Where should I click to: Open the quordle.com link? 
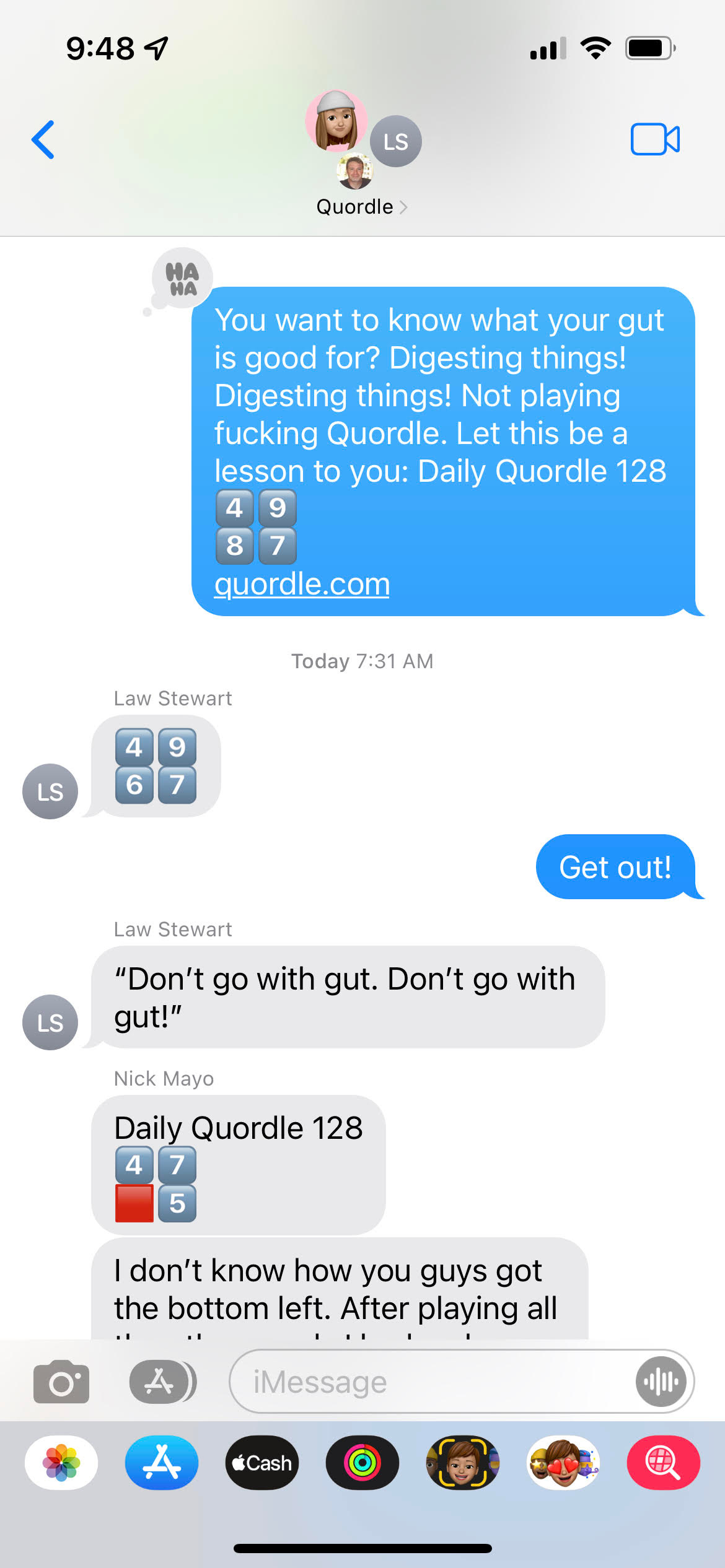coord(302,583)
